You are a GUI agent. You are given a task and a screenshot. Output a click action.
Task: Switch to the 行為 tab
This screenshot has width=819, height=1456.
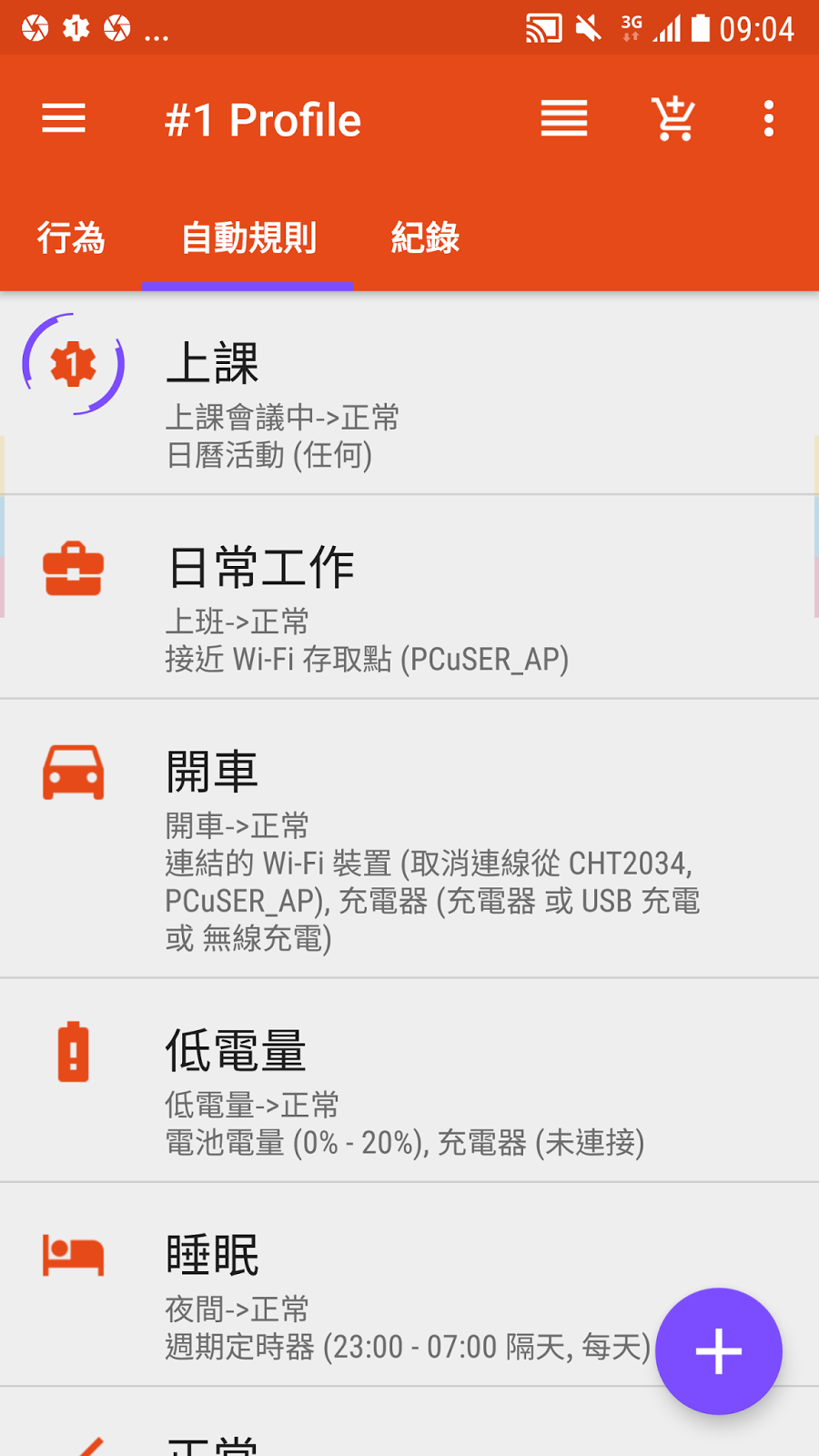(x=71, y=238)
